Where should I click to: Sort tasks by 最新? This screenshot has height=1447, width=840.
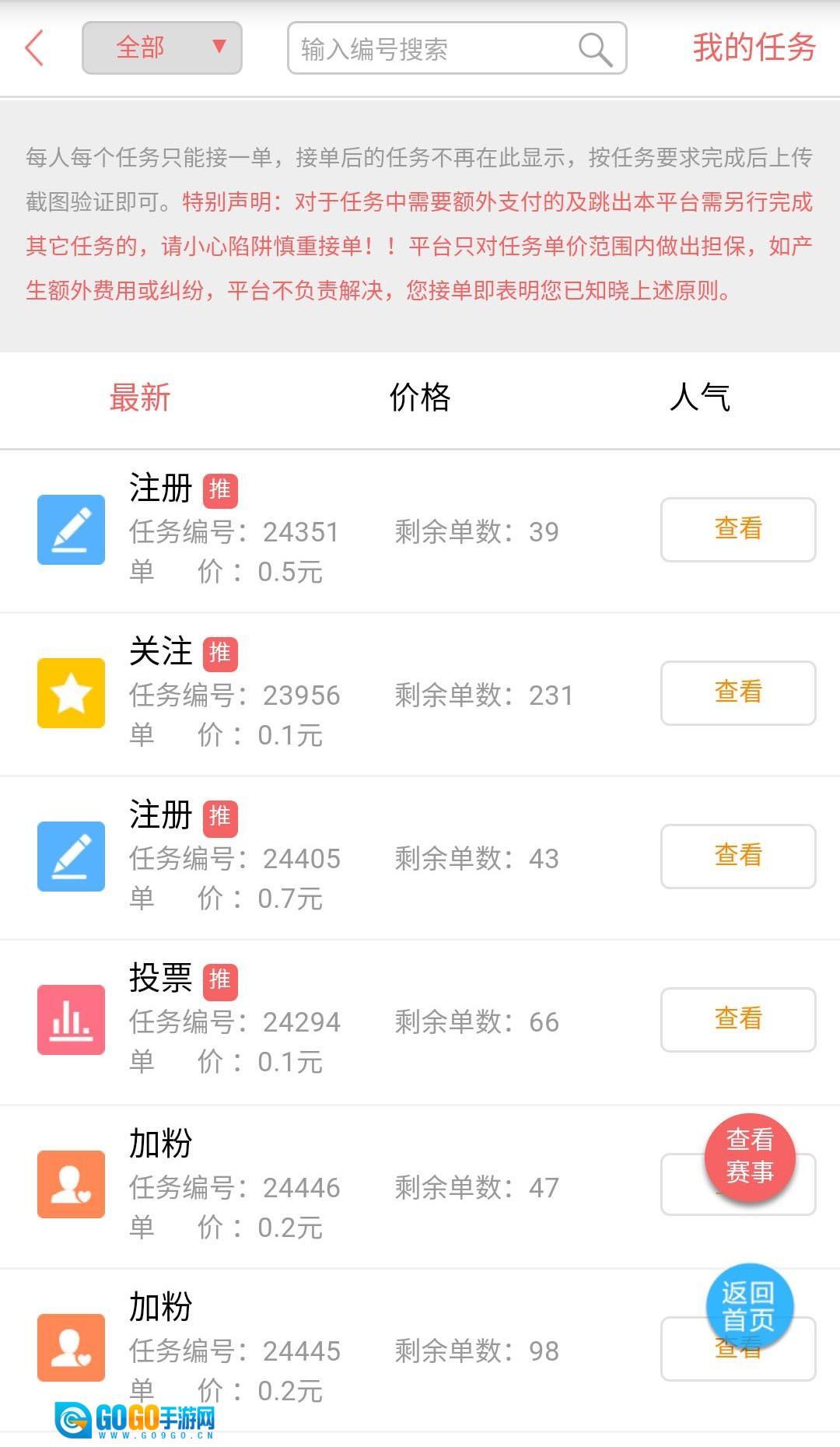click(140, 398)
